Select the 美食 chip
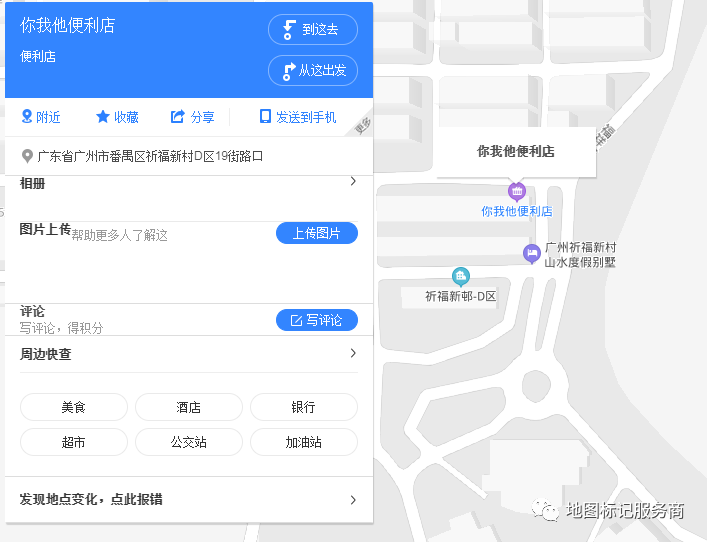The image size is (707, 542). [74, 407]
